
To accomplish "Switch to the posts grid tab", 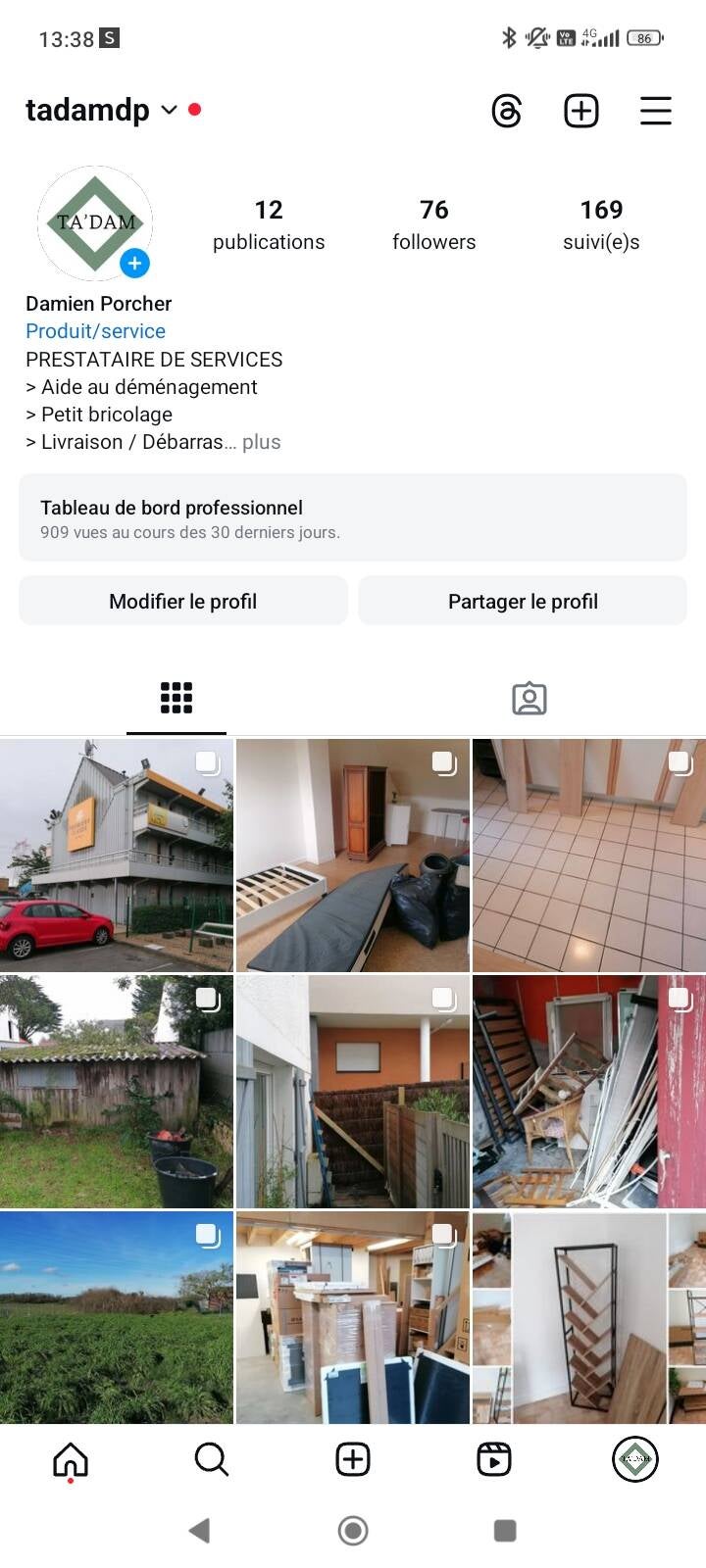I will (176, 698).
